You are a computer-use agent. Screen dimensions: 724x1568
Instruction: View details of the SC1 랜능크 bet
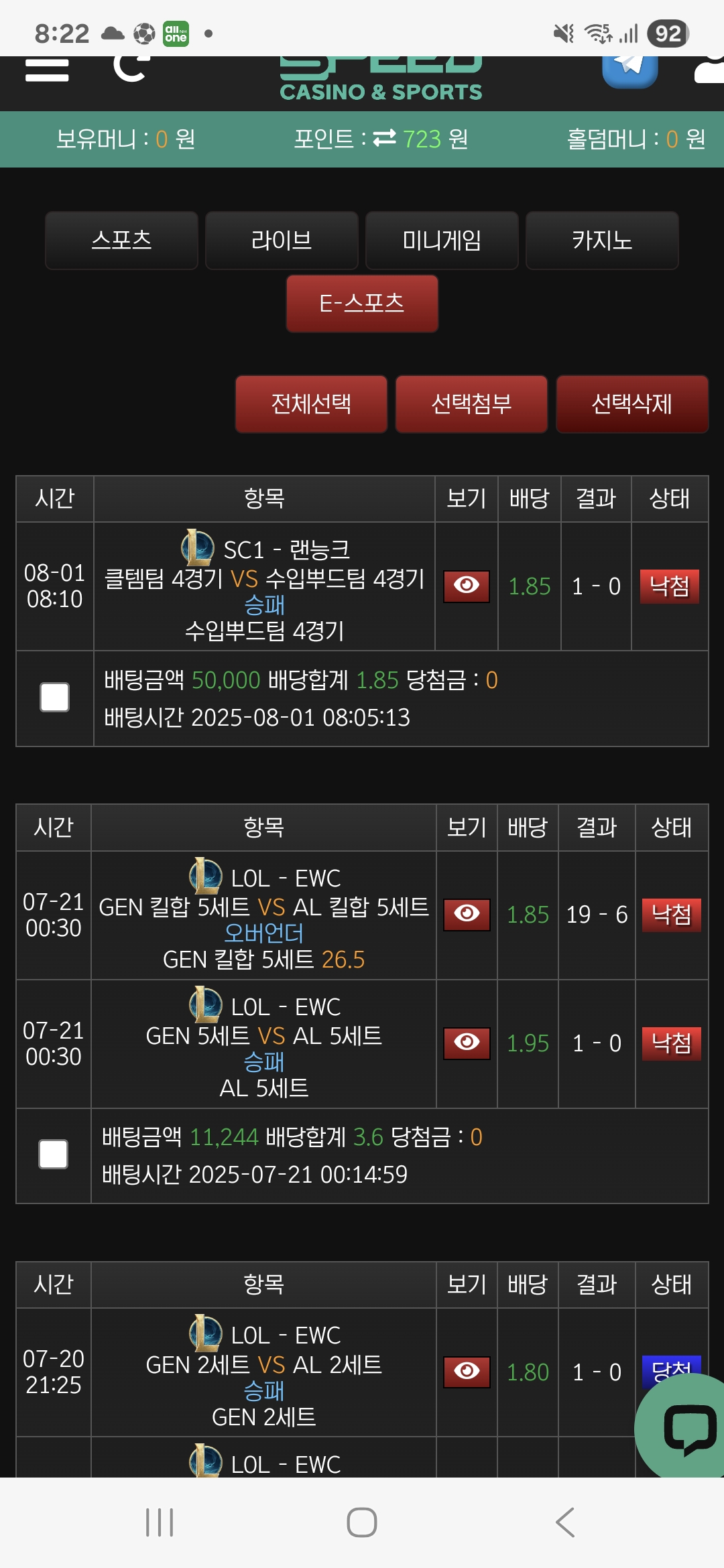pos(467,586)
